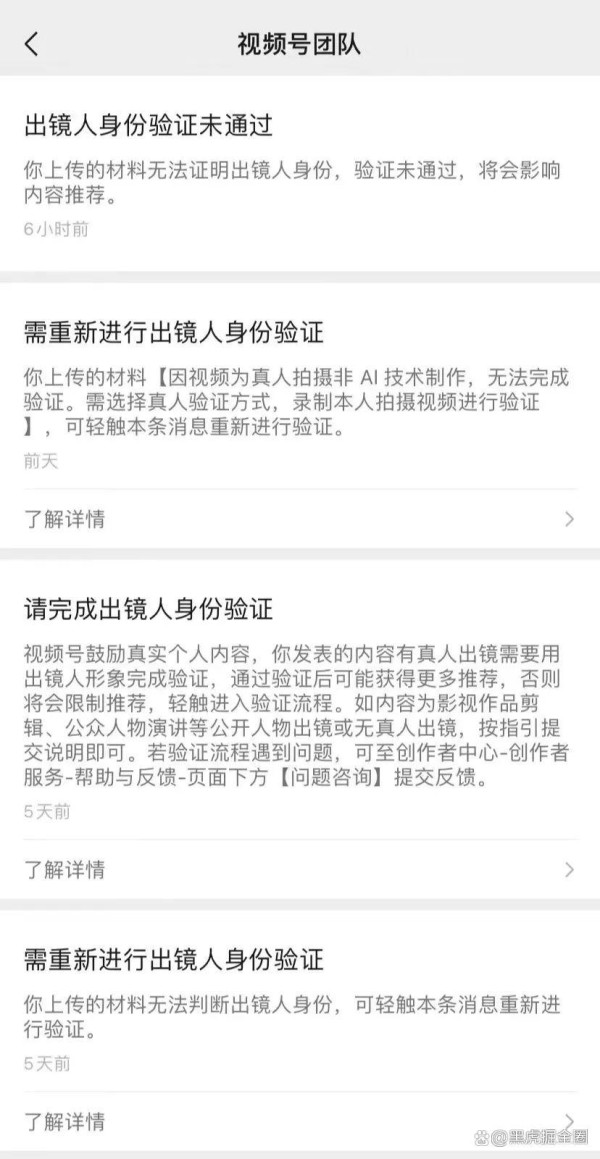600x1159 pixels.
Task: Open 了解详情 under the 前天 re-verification message
Action: (x=300, y=519)
